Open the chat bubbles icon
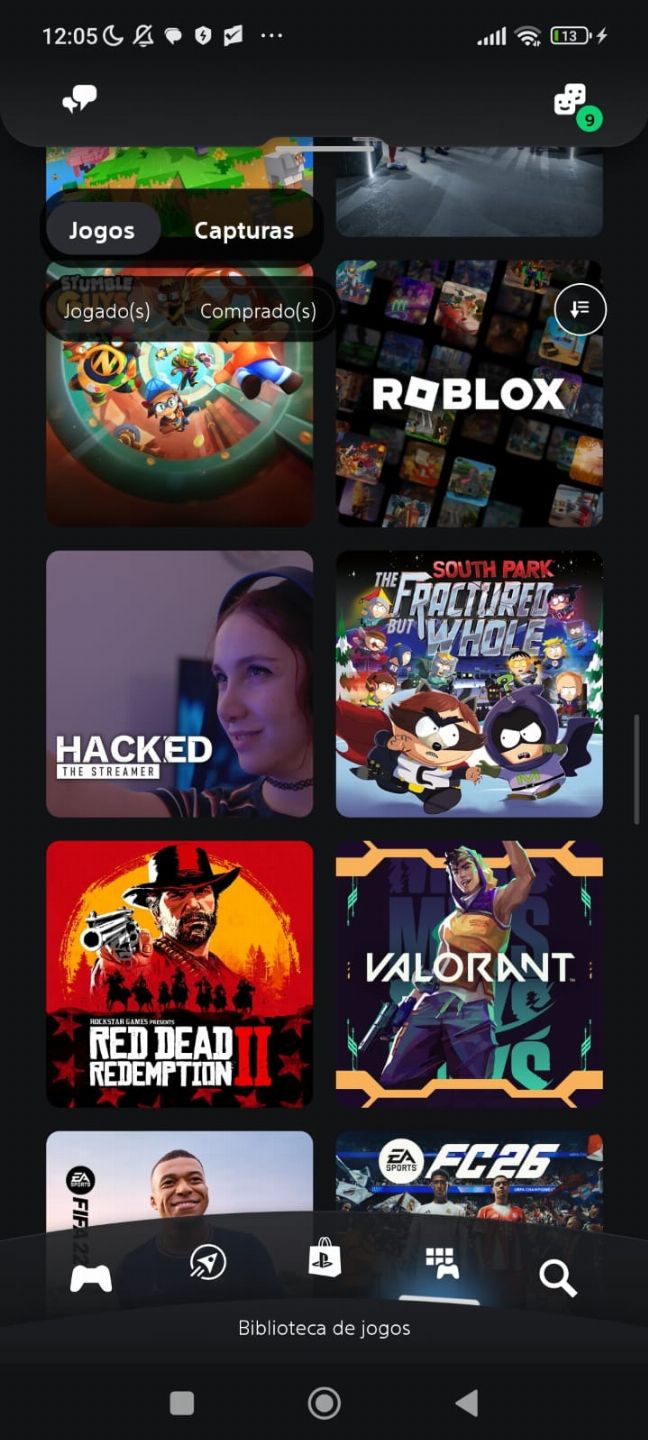 (79, 100)
